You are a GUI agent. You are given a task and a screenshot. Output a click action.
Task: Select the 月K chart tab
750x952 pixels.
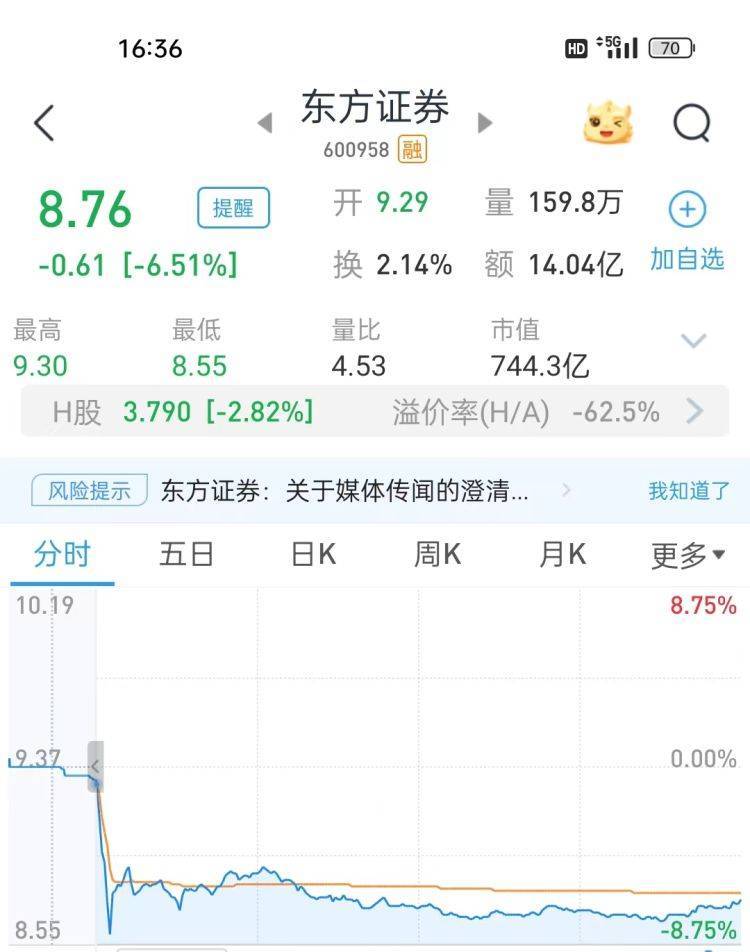pos(562,554)
